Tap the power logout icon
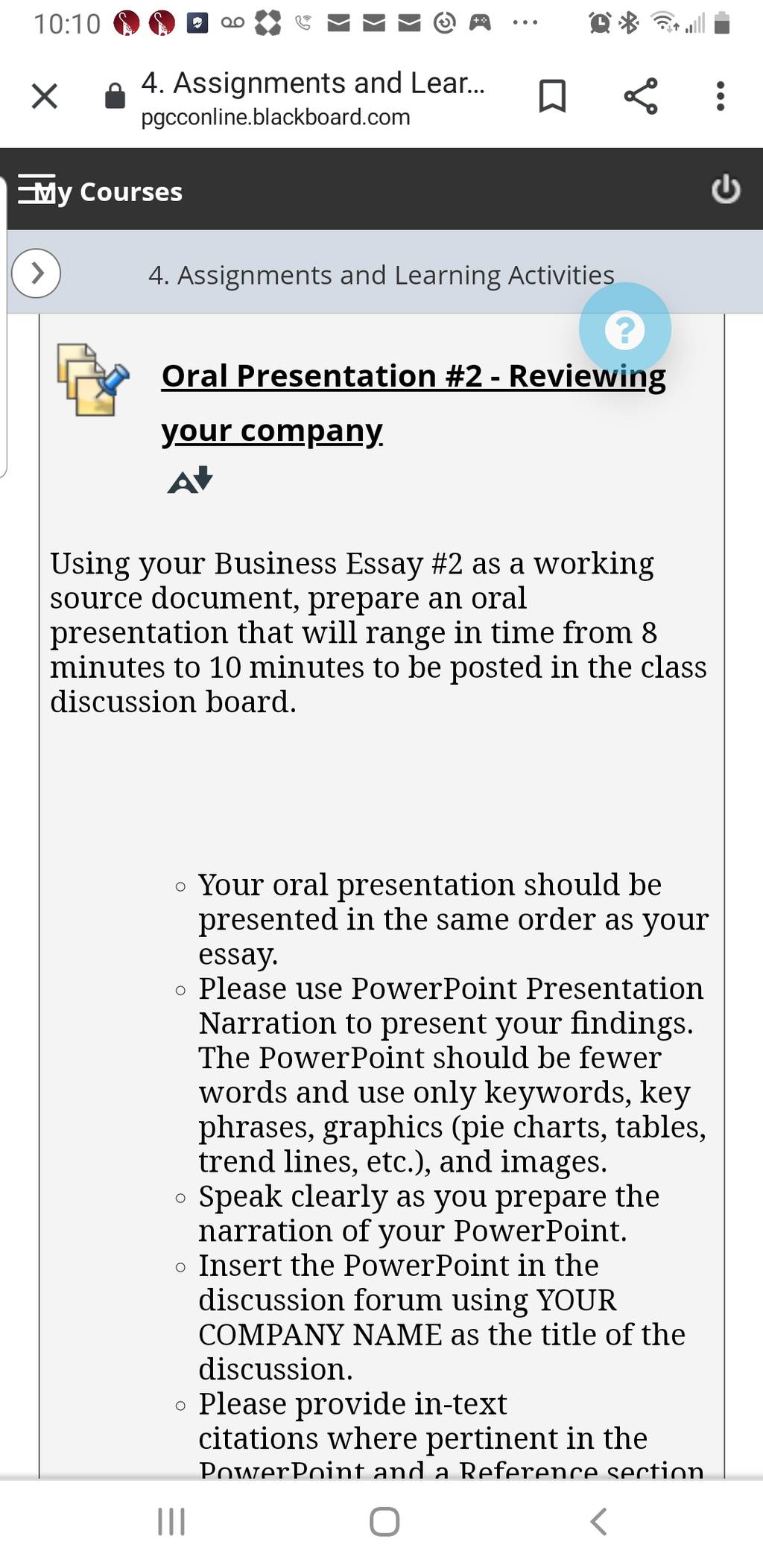763x1568 pixels. point(726,189)
